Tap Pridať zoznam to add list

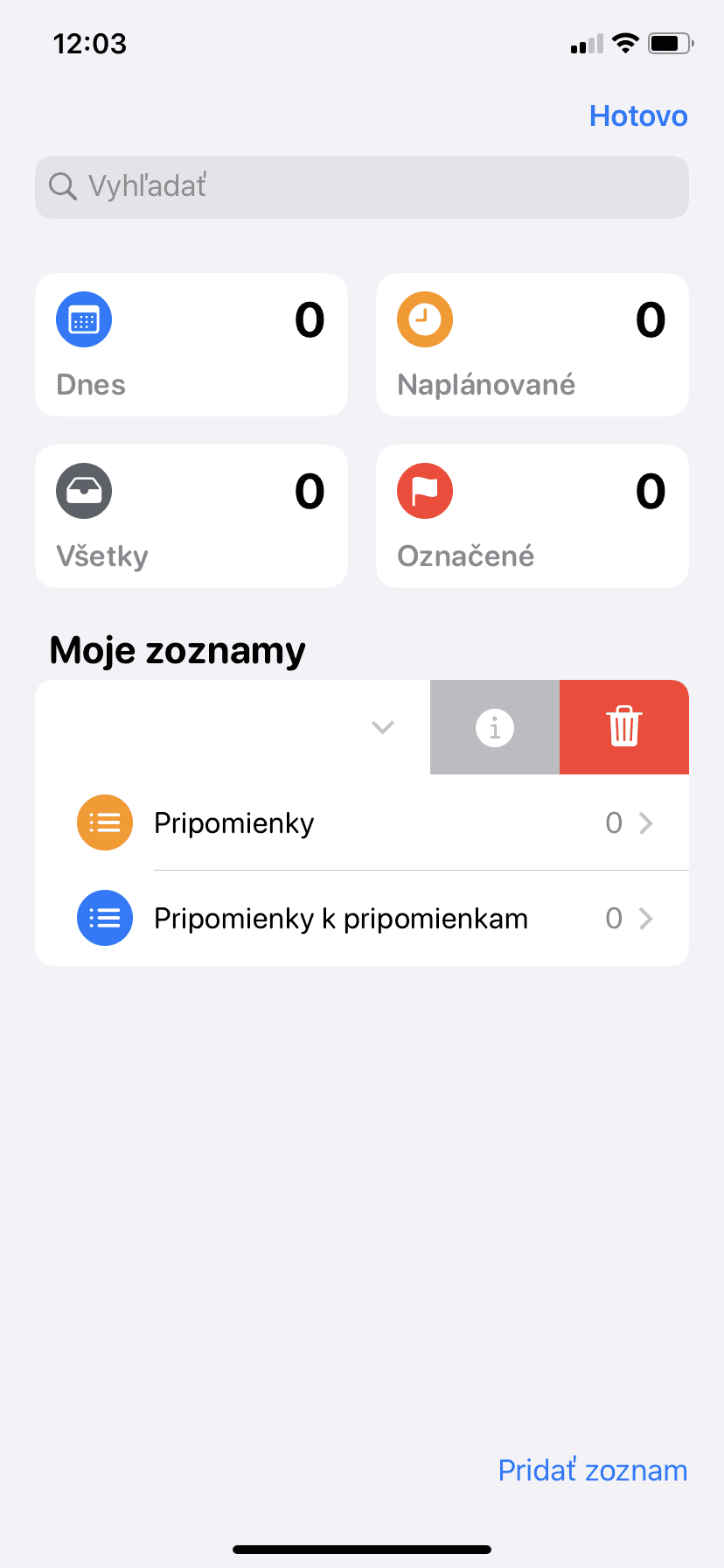point(593,1470)
